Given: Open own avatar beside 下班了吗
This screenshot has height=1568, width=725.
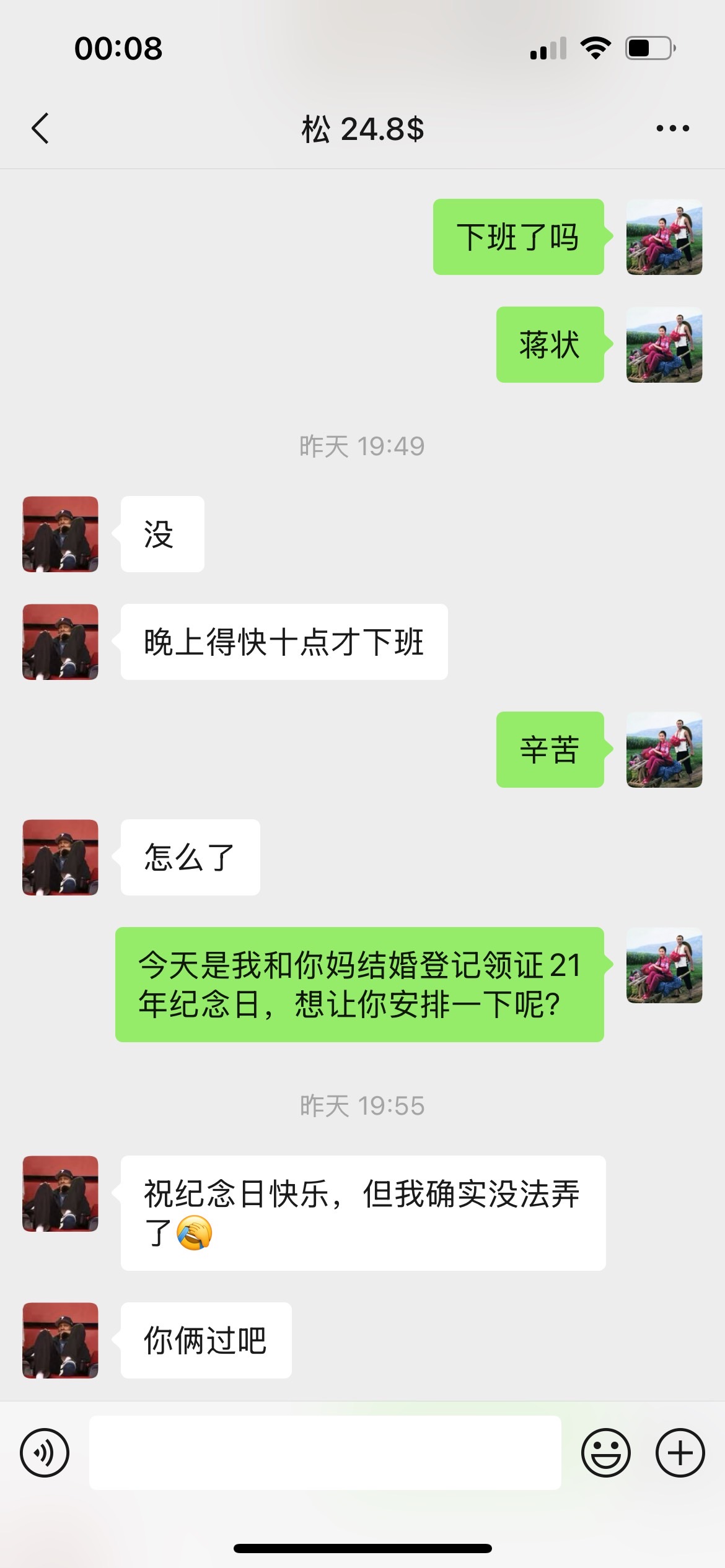Looking at the screenshot, I should 664,237.
